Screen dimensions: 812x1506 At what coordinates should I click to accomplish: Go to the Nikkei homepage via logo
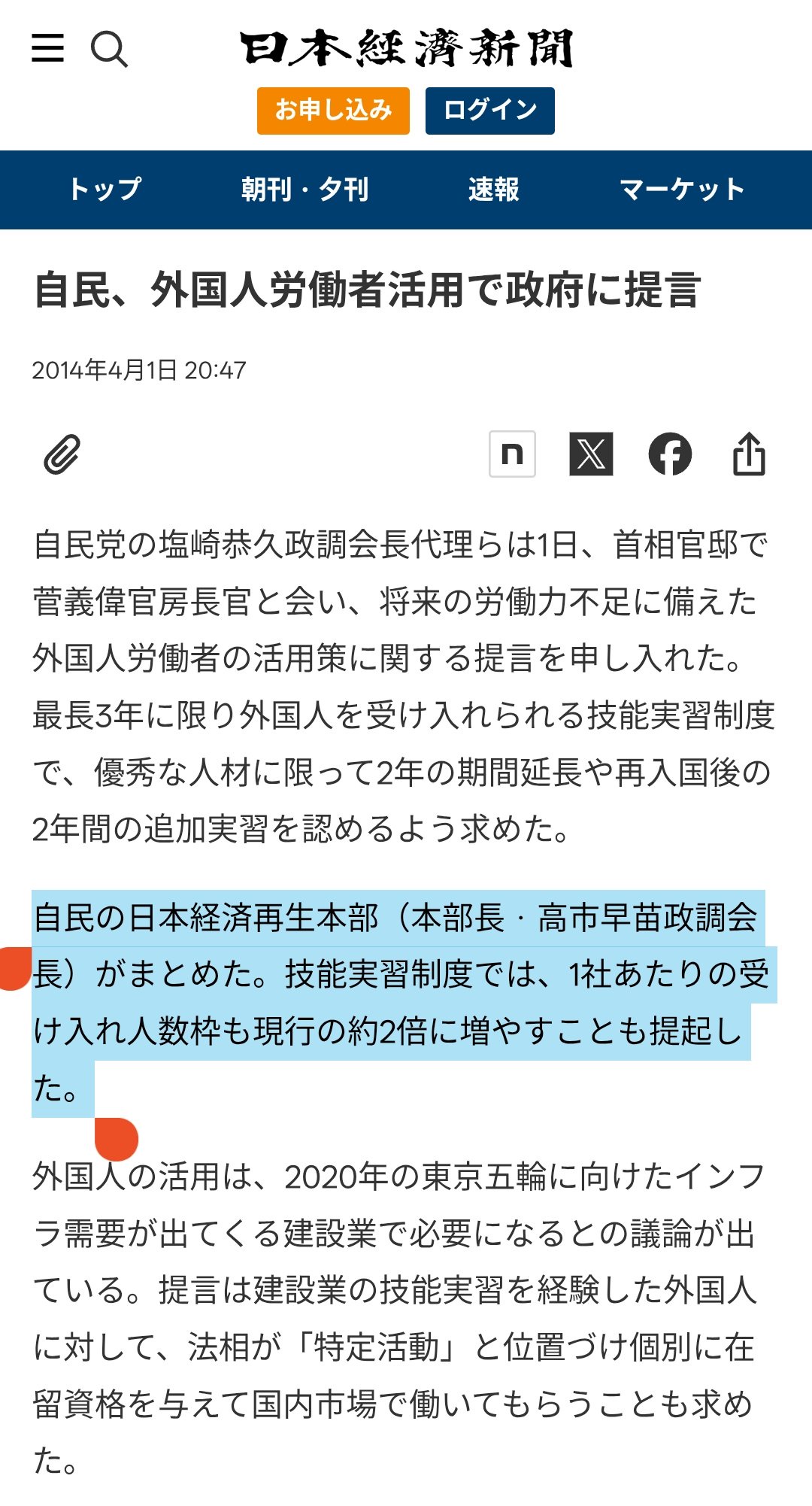click(406, 48)
